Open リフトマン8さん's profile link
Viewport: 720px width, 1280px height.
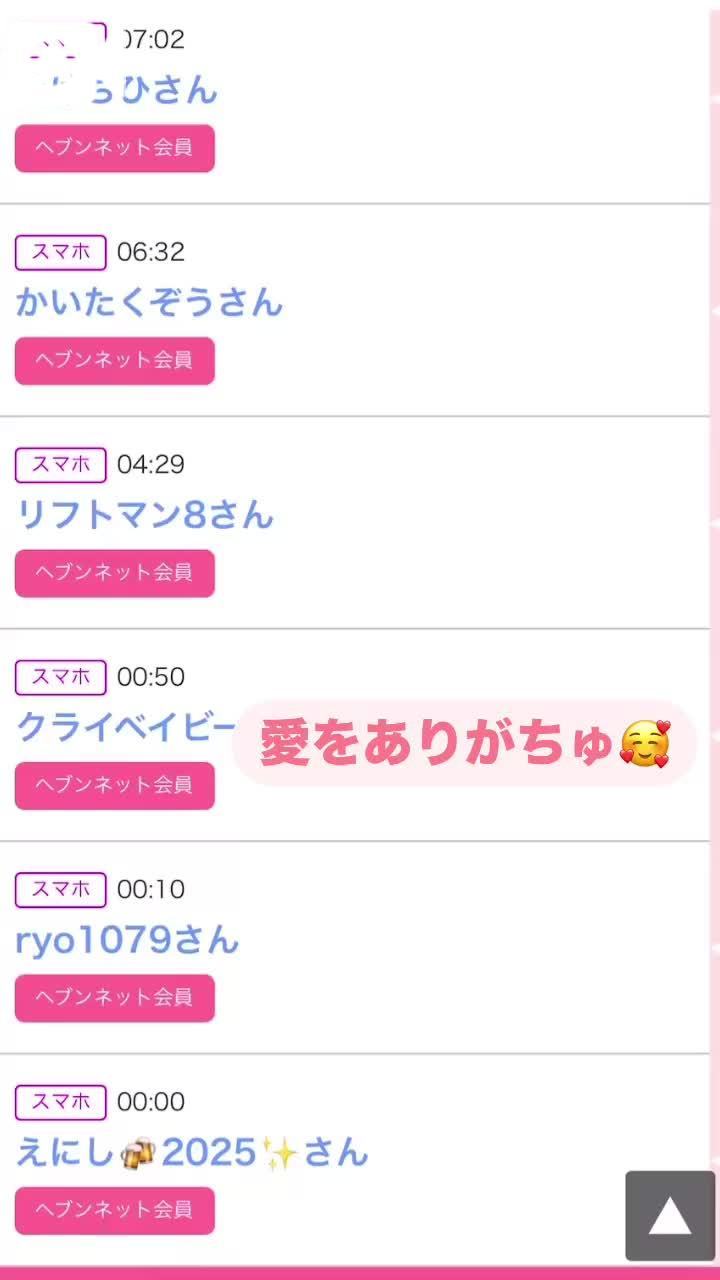tap(144, 515)
